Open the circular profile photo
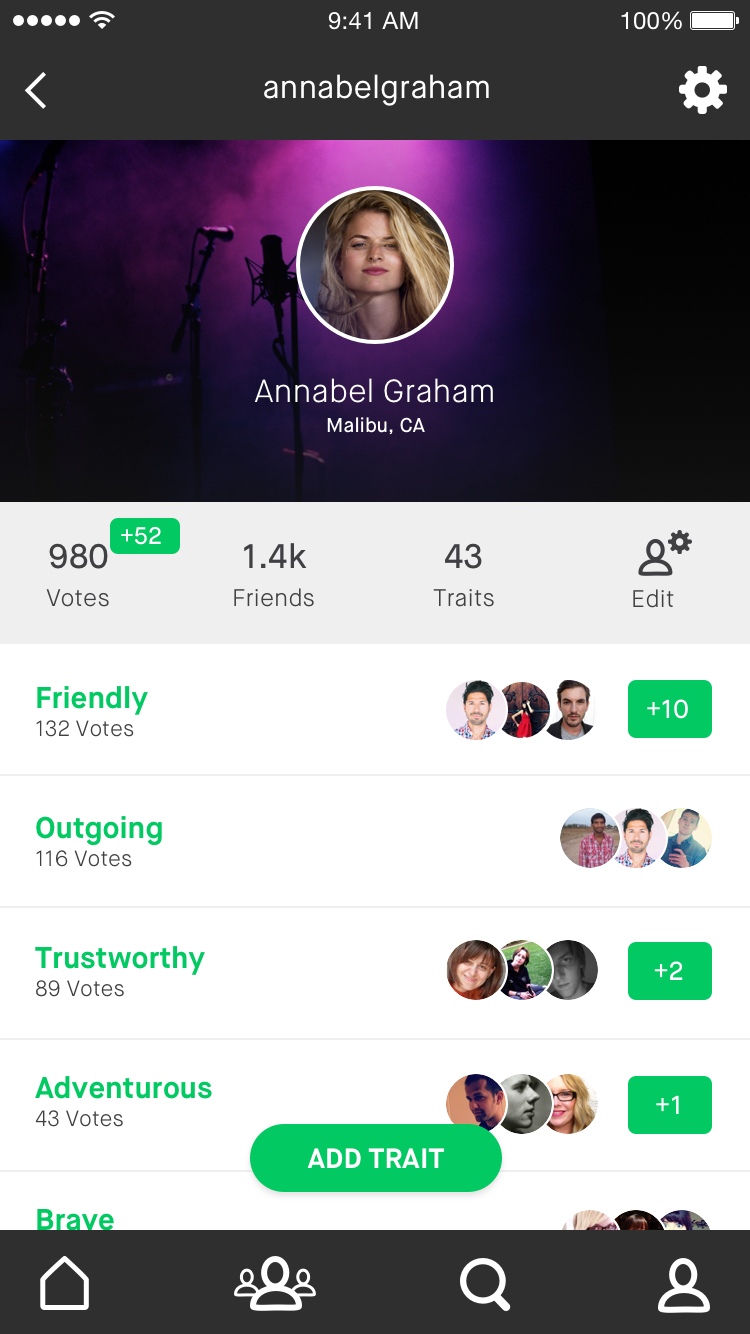This screenshot has height=1334, width=750. pyautogui.click(x=375, y=265)
